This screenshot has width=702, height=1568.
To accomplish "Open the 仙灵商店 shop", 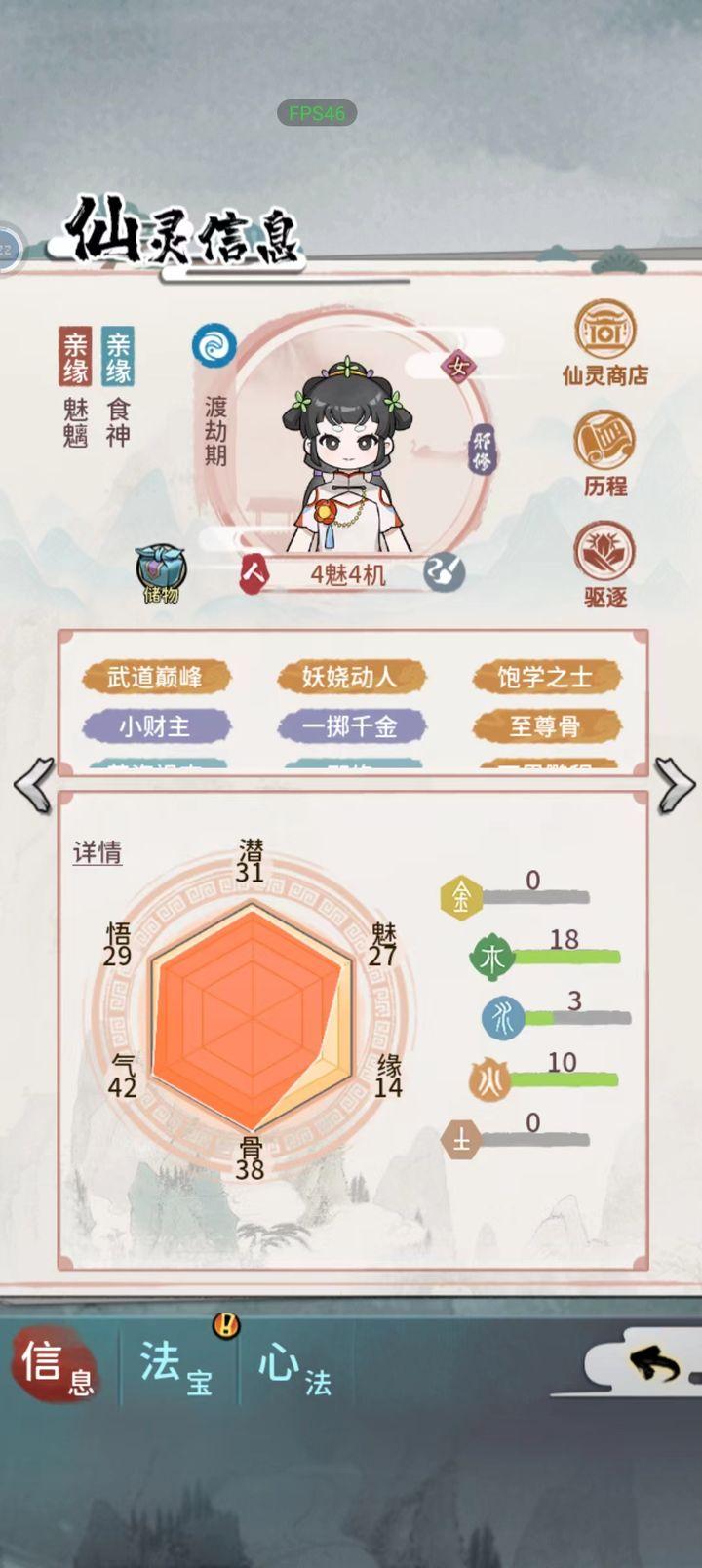I will click(x=604, y=342).
